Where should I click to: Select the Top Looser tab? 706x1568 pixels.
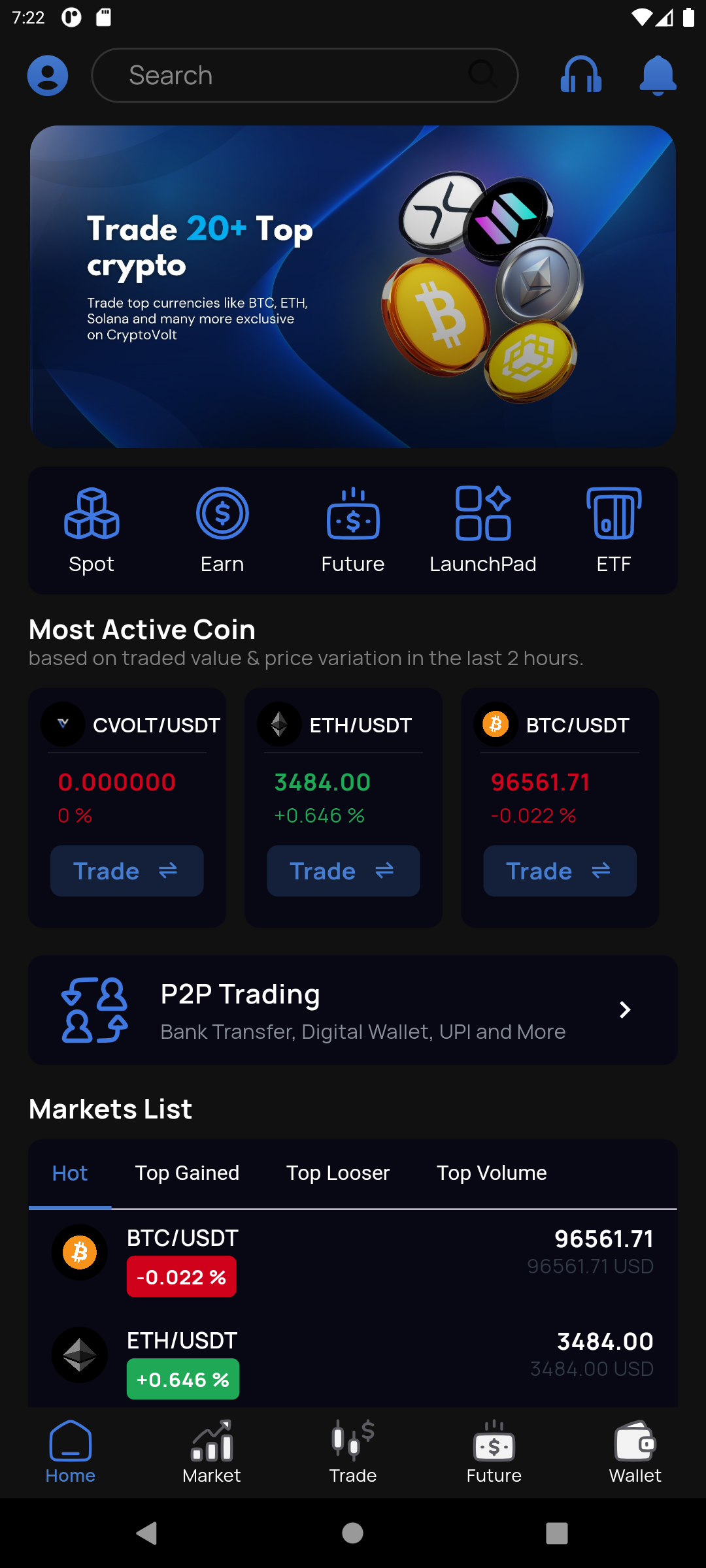[338, 1173]
